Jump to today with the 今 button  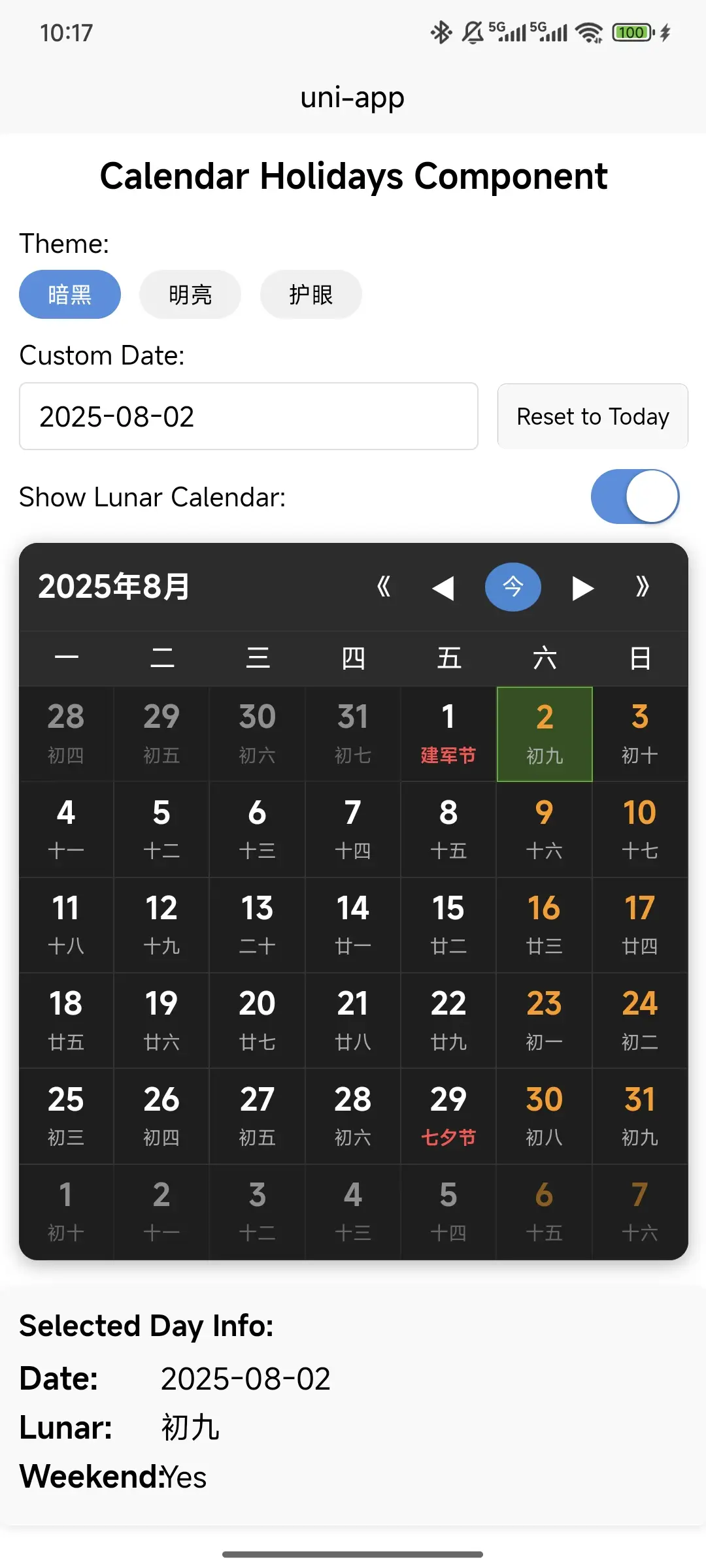click(513, 587)
